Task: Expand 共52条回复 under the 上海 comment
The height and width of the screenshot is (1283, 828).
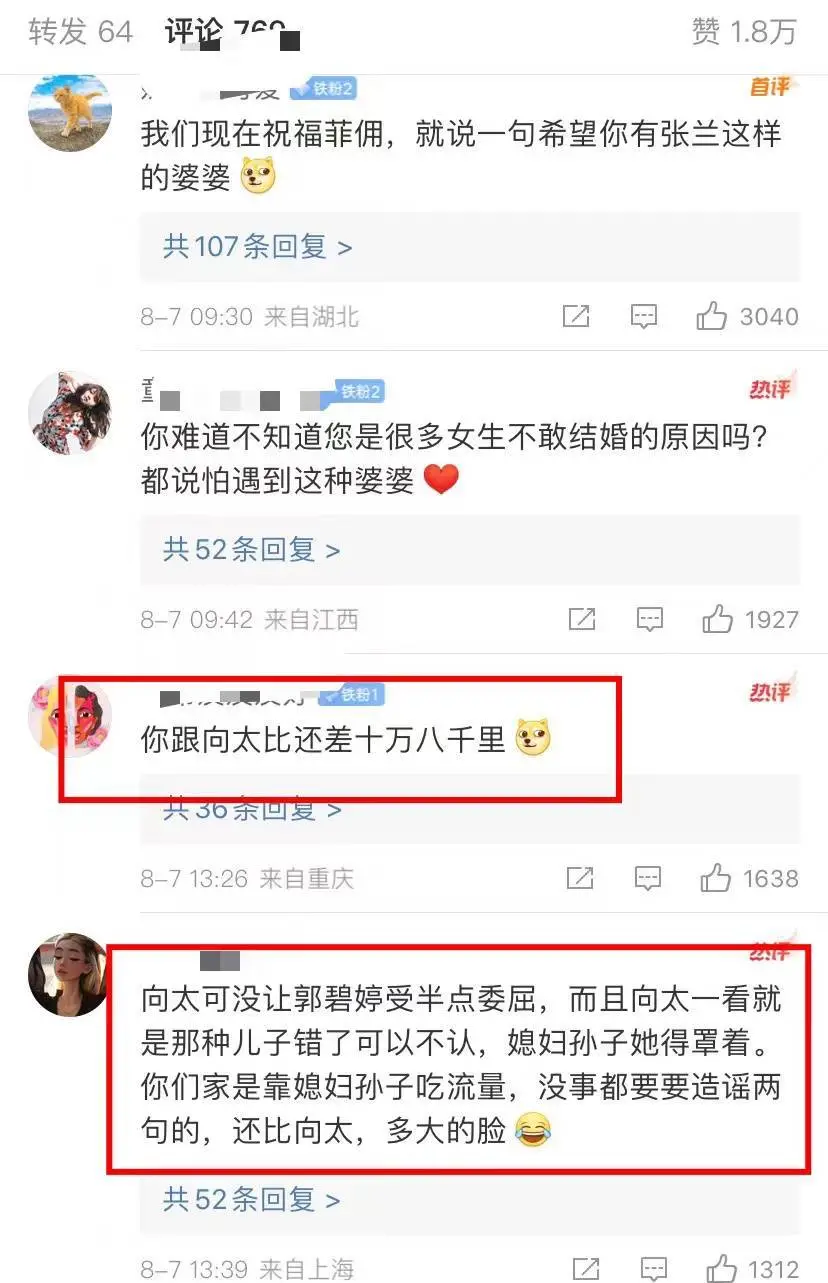Action: pos(251,1199)
